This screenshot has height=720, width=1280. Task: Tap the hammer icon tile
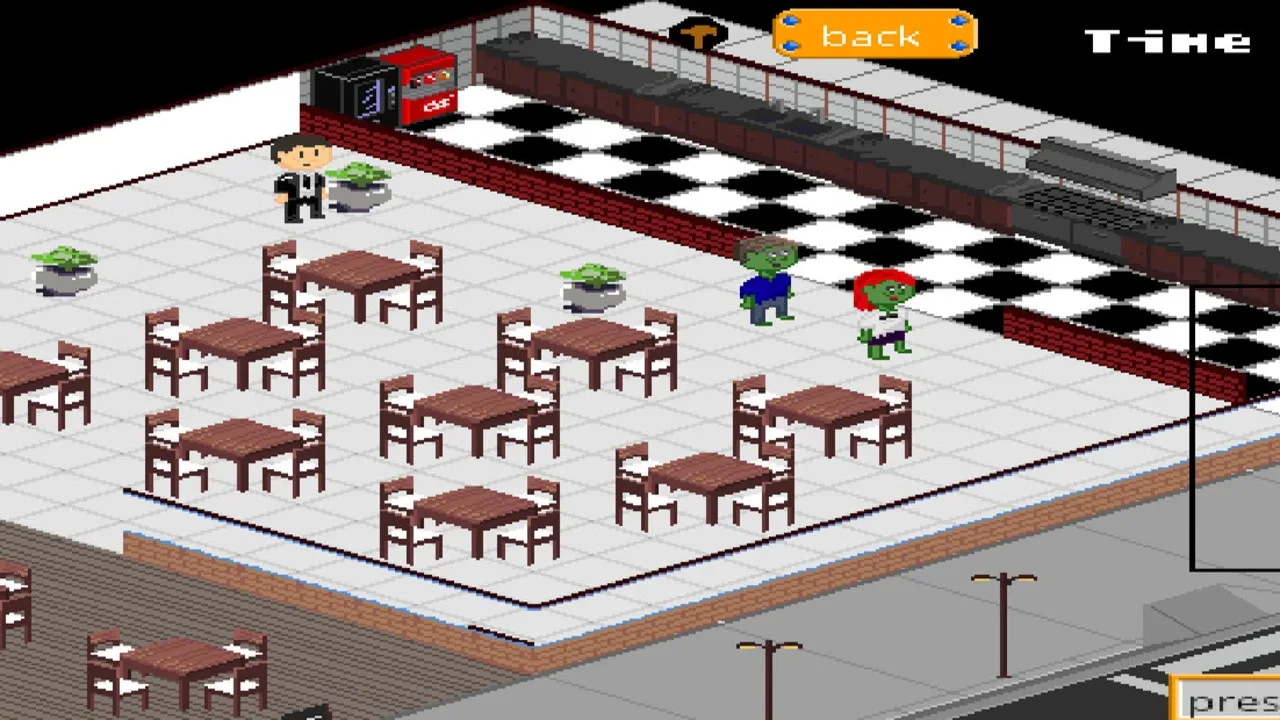click(699, 35)
